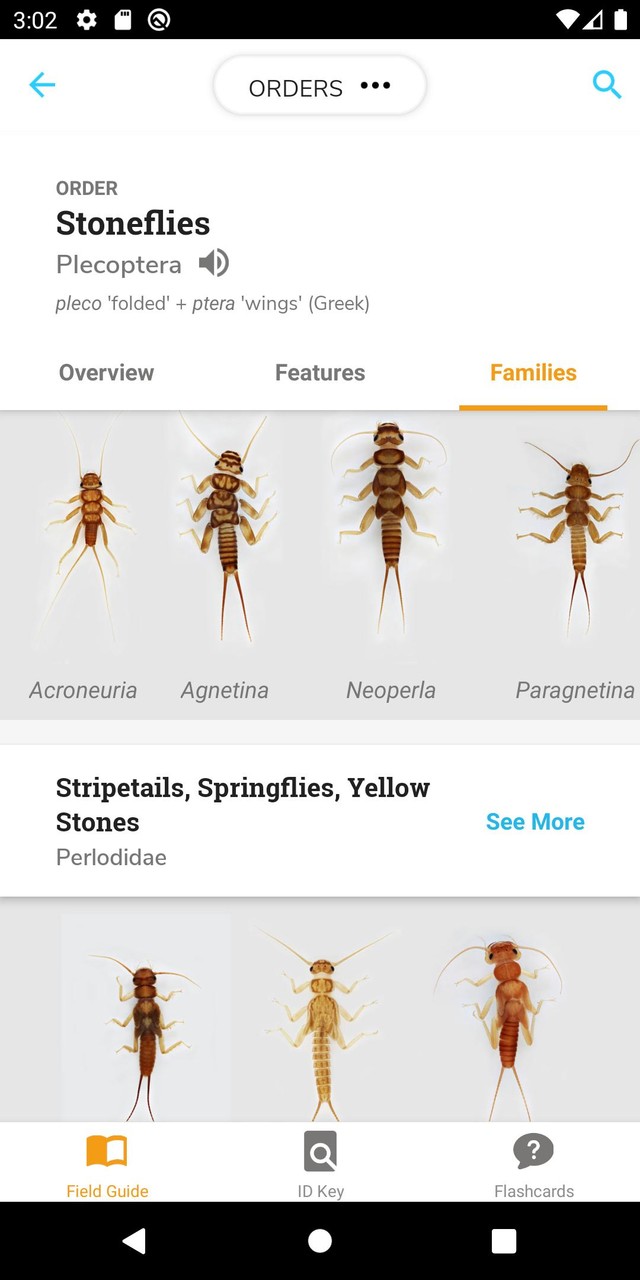Open the ORDERS dropdown selector
The image size is (640, 1280).
pos(320,87)
